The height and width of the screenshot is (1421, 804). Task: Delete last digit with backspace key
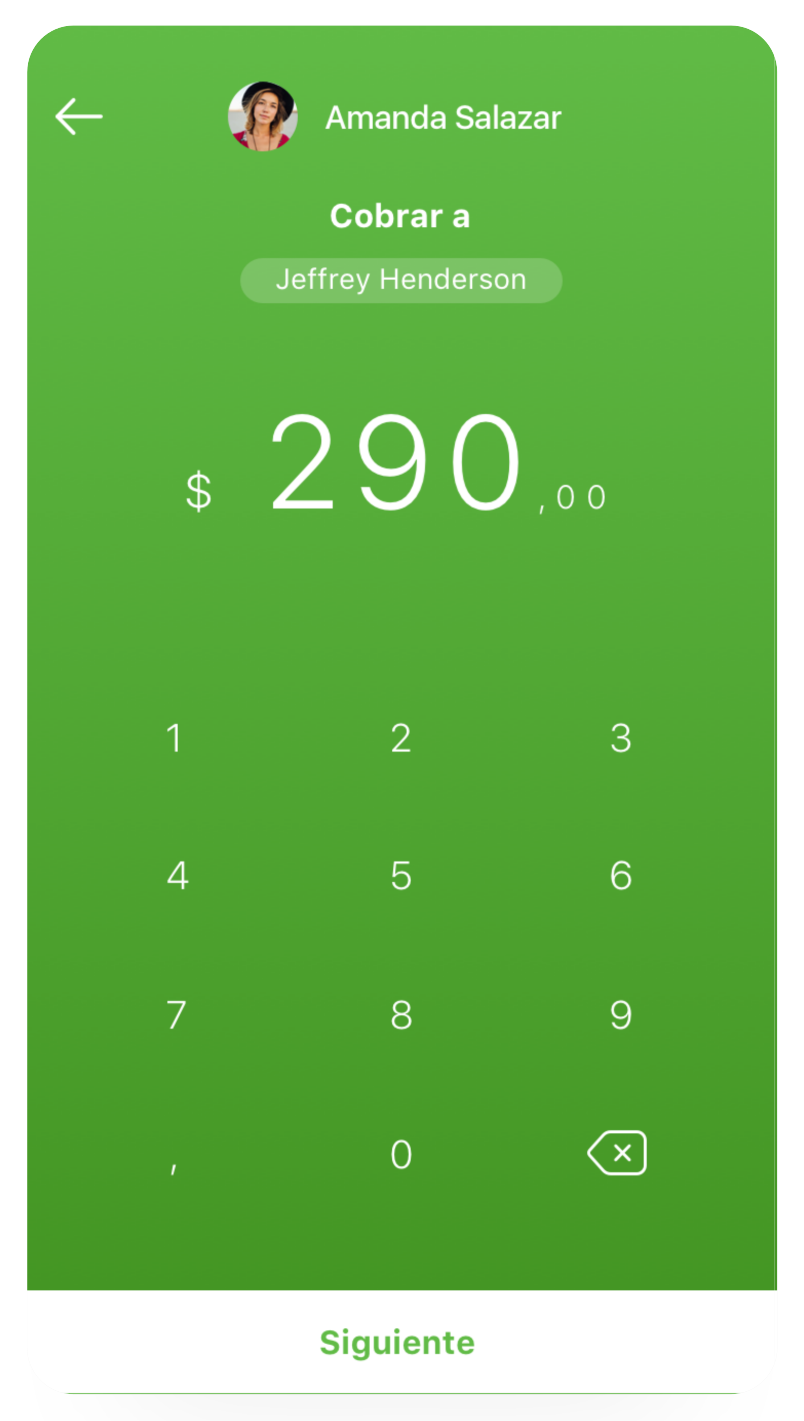coord(617,1153)
